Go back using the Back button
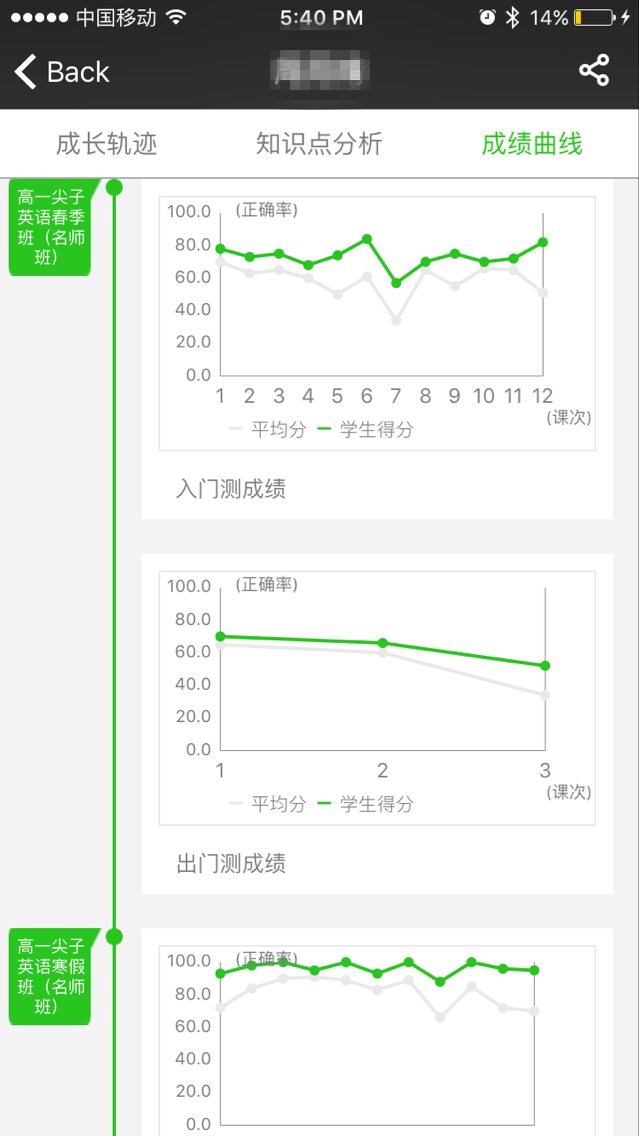Image resolution: width=639 pixels, height=1136 pixels. tap(62, 72)
